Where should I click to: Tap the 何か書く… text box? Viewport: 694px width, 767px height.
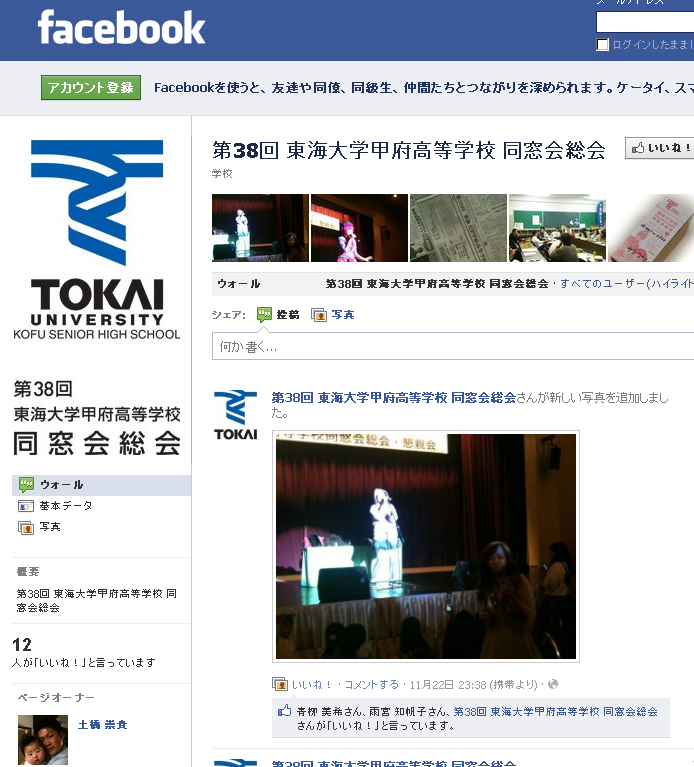click(x=453, y=346)
